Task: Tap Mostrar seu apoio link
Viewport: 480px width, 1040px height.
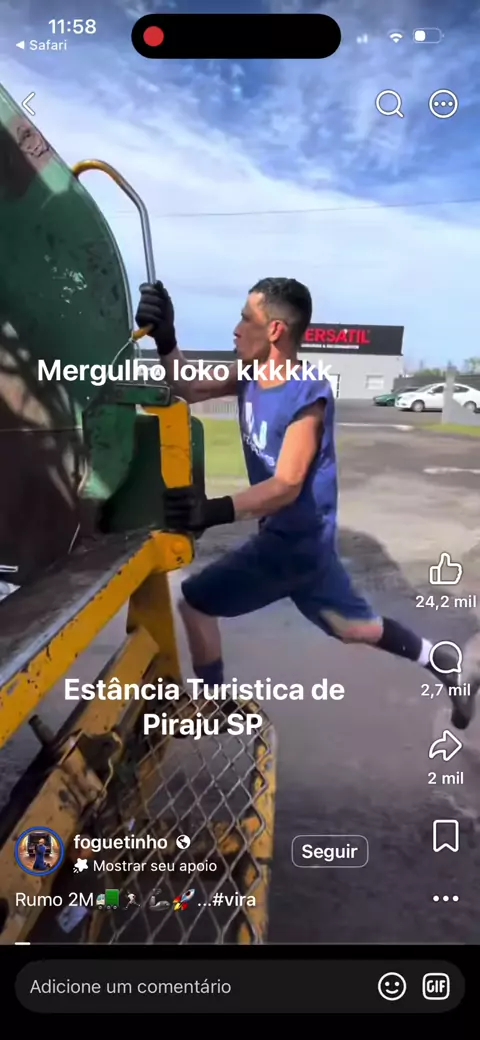Action: click(x=145, y=866)
